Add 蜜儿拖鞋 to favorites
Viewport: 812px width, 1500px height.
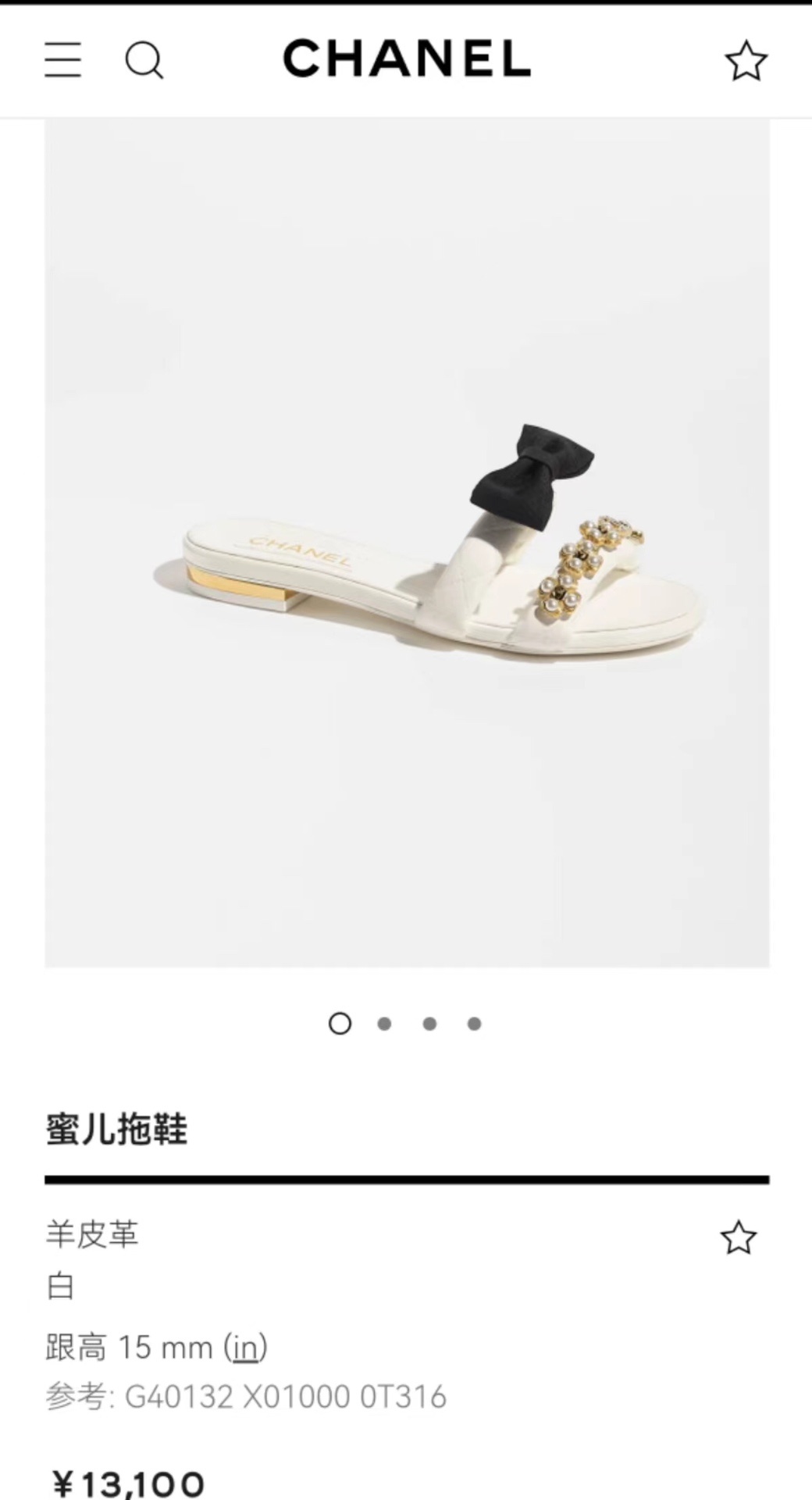(738, 1238)
